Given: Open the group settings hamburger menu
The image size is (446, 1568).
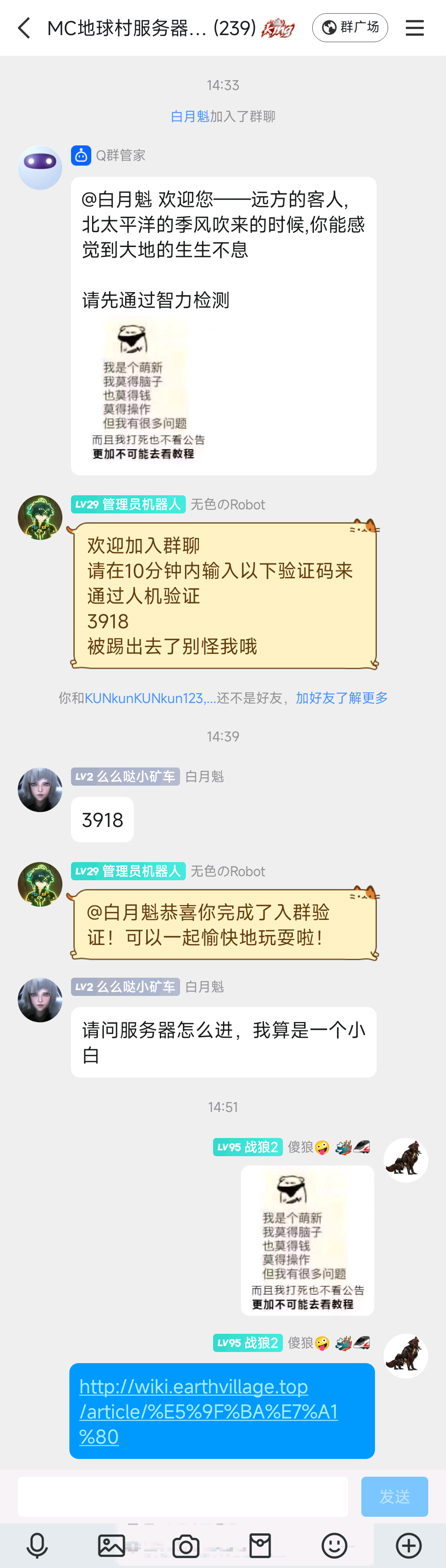Looking at the screenshot, I should tap(414, 28).
